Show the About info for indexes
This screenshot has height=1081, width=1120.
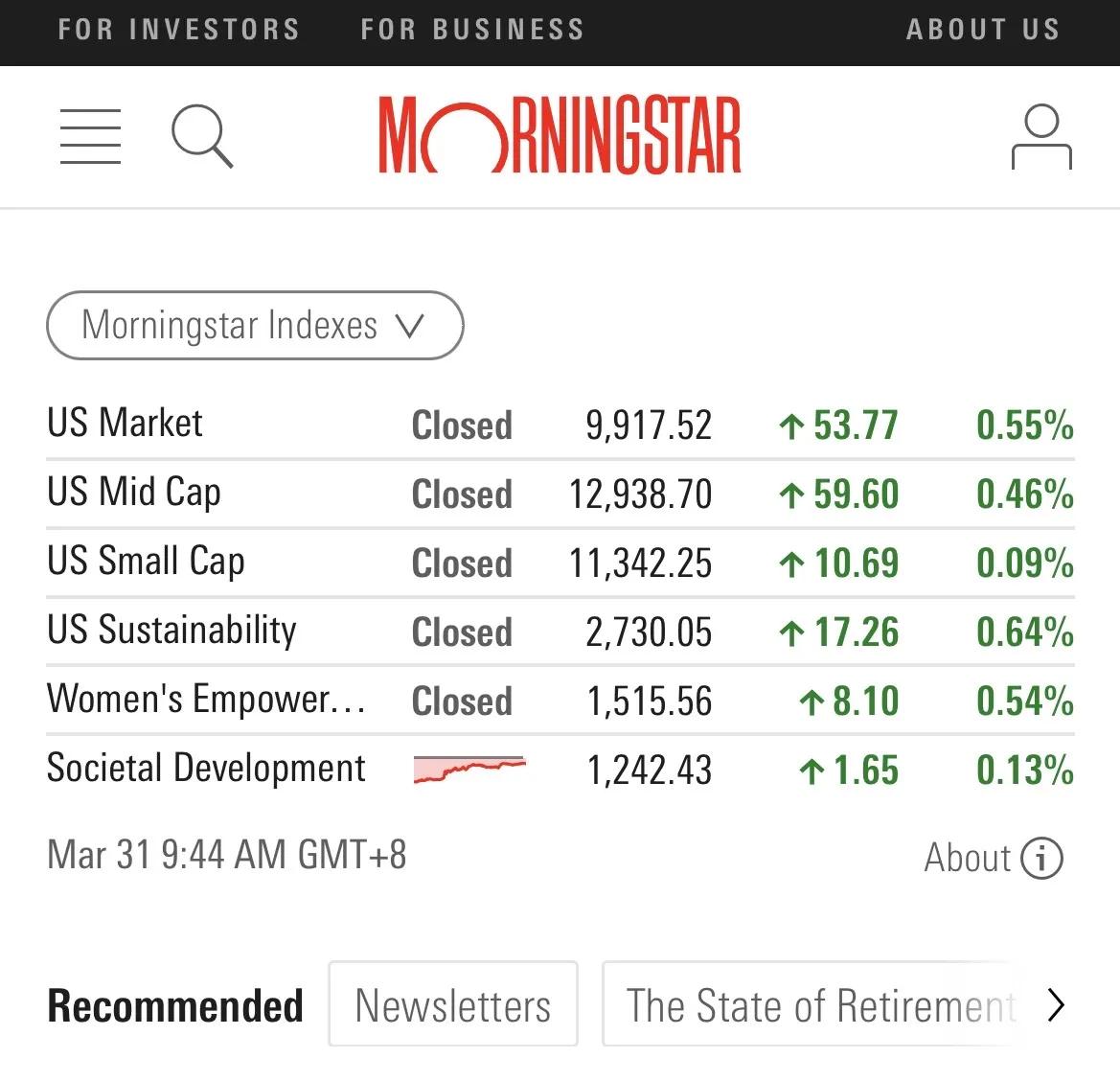coord(993,858)
